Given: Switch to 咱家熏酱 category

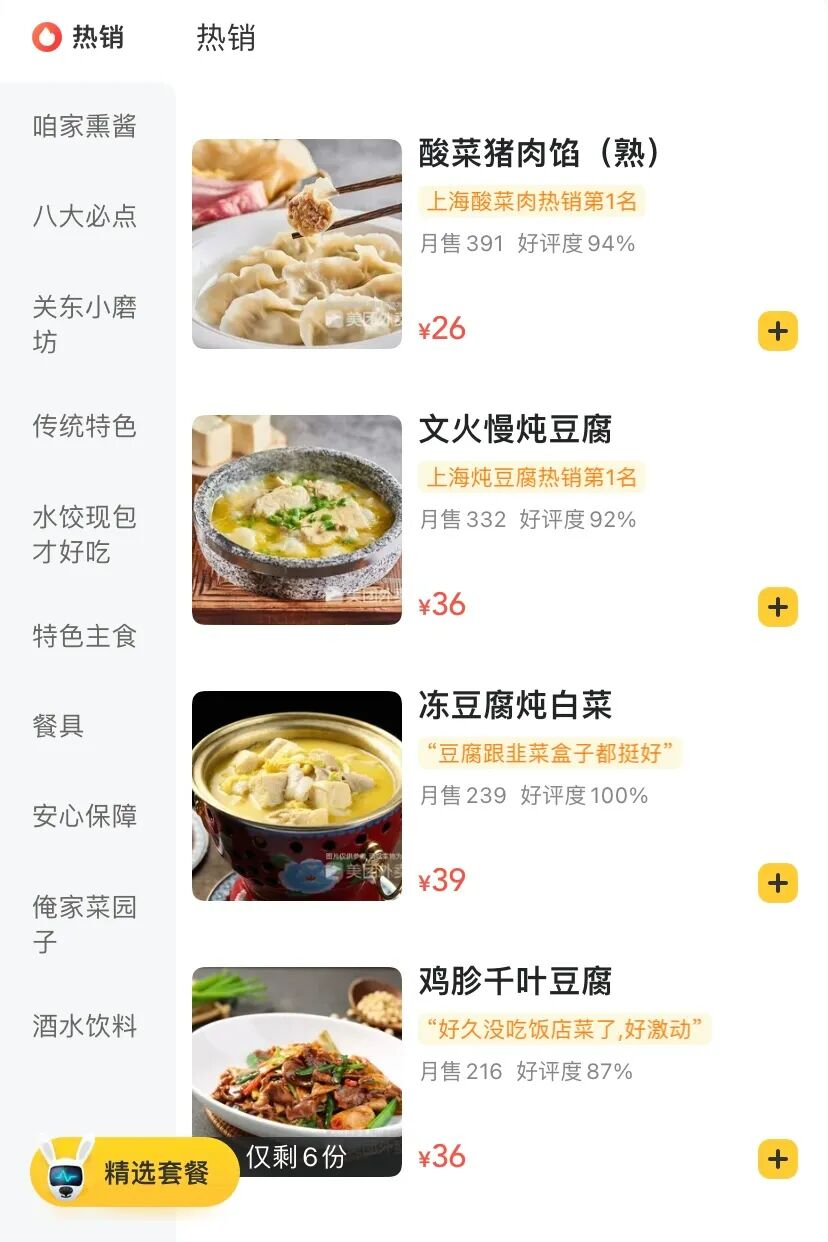Looking at the screenshot, I should pos(84,127).
